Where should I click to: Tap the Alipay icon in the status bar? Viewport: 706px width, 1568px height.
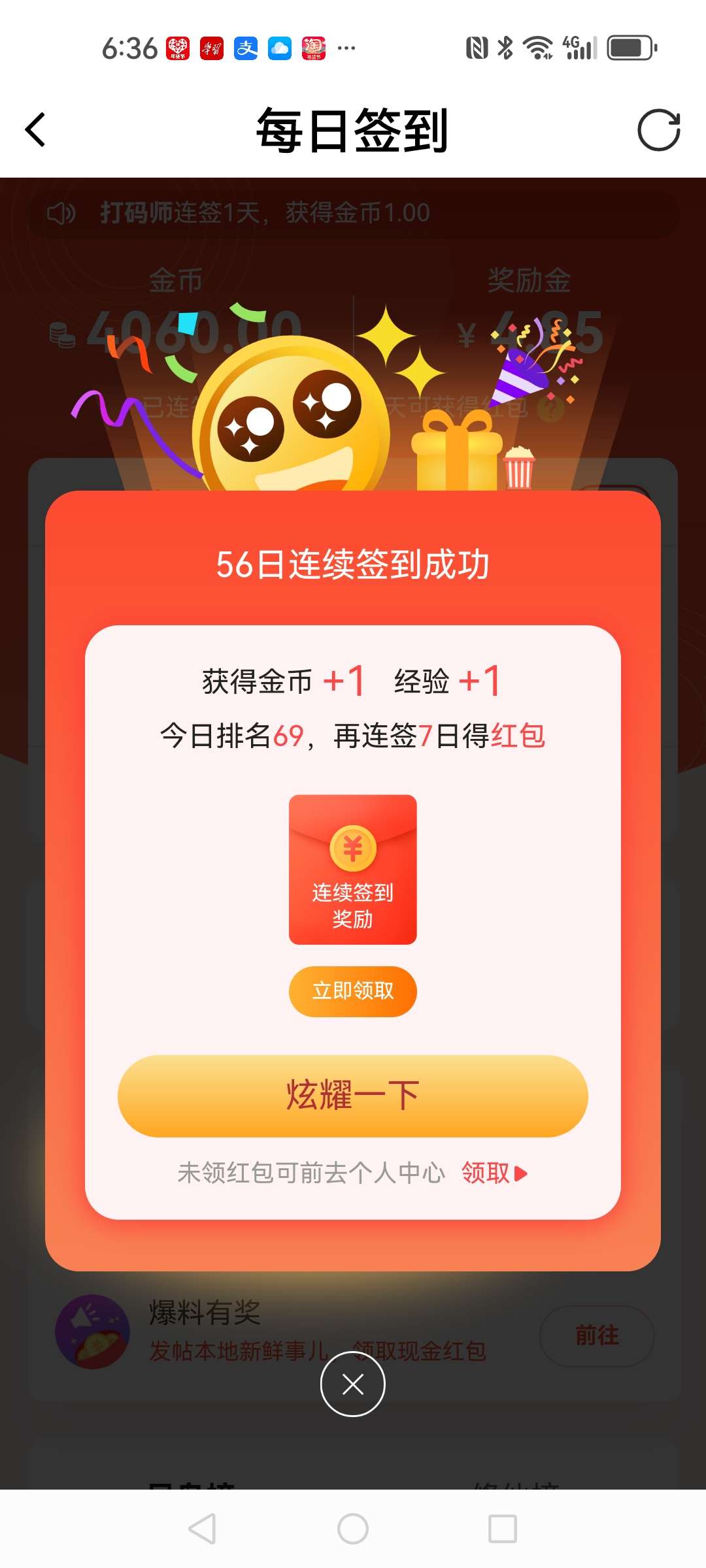246,48
